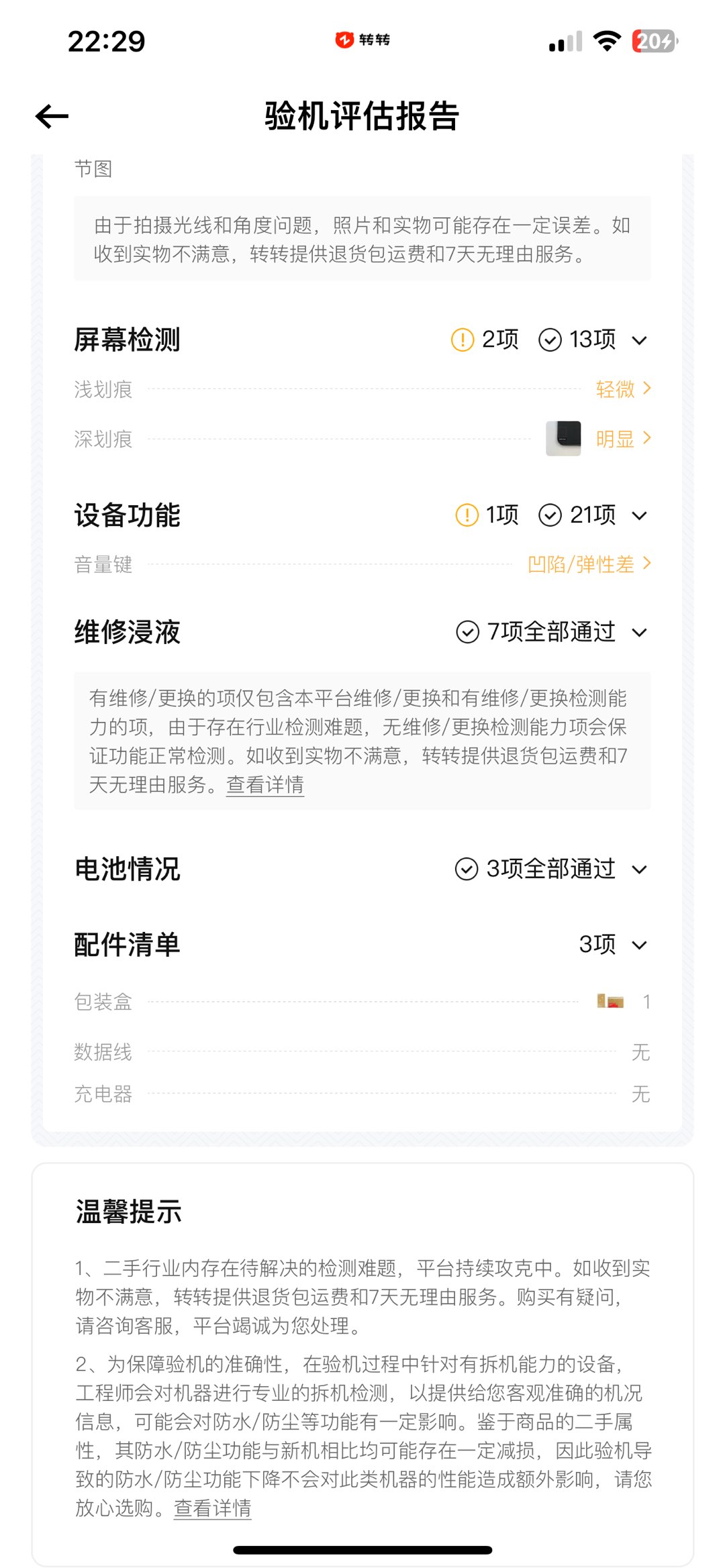Expand the 屏幕检测 section chevron
Screen dimensions: 725x1568
click(640, 340)
